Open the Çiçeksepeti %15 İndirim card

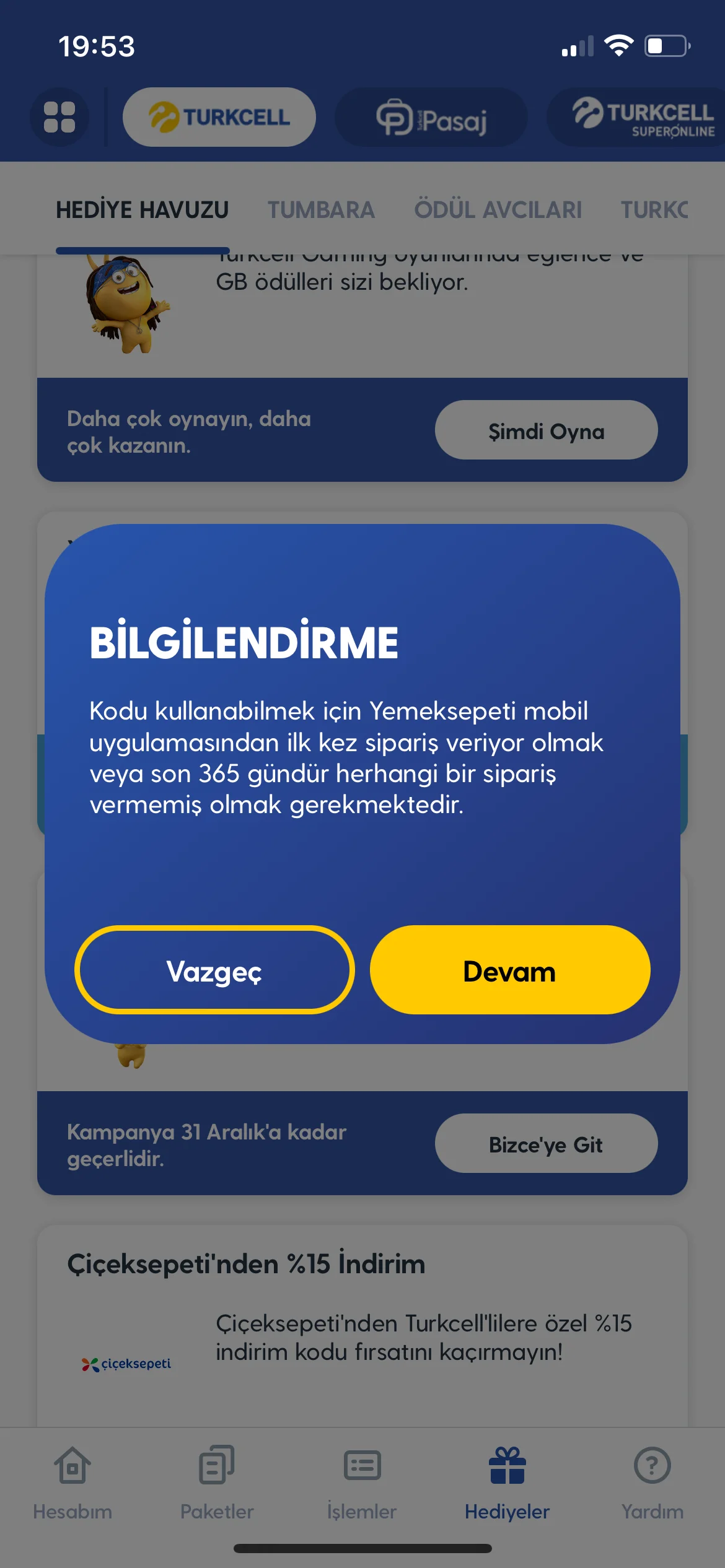click(362, 1325)
